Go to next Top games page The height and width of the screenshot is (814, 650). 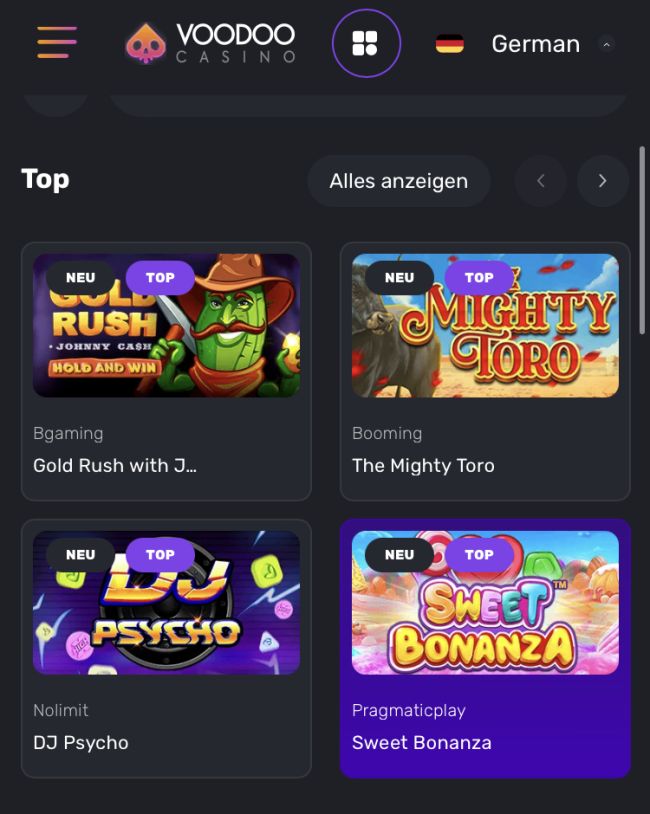pos(602,181)
